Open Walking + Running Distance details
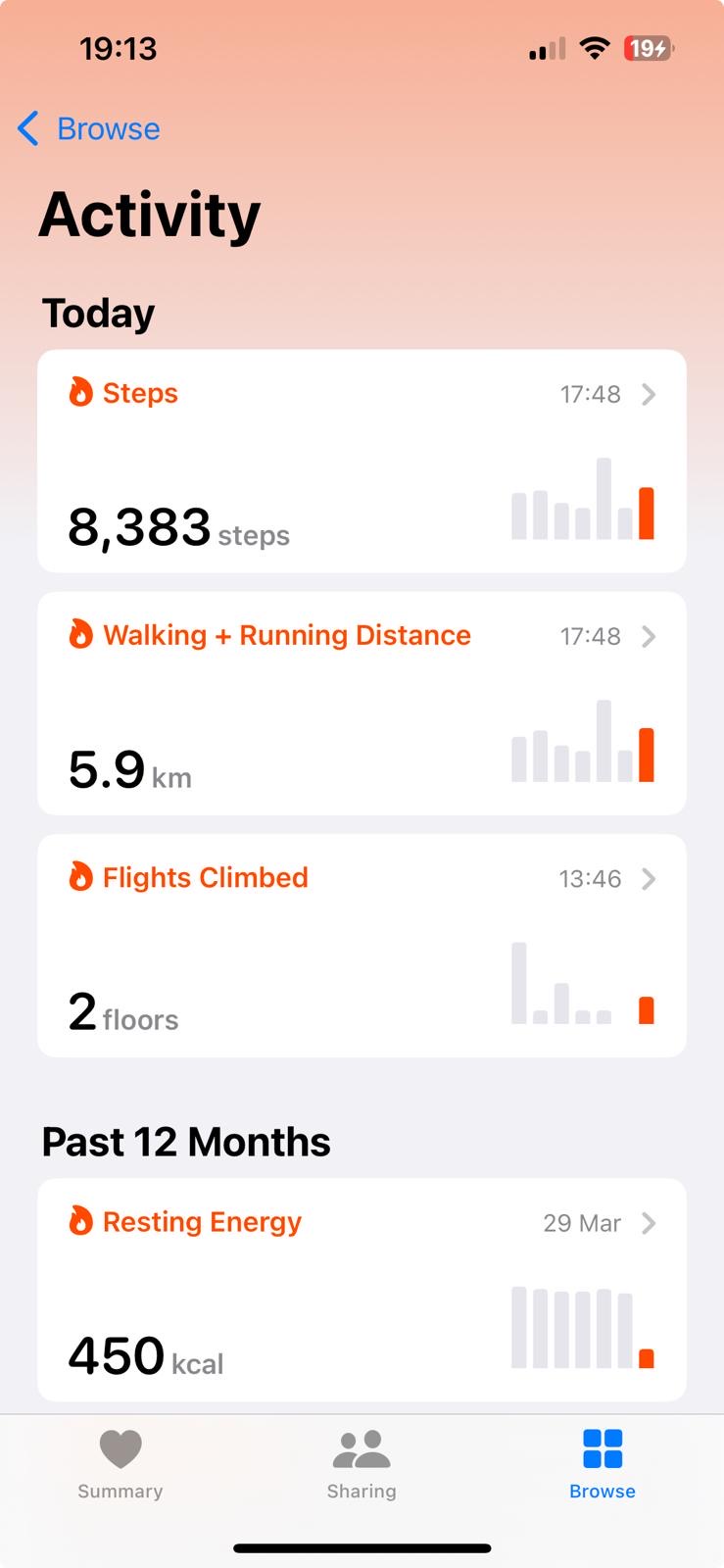Screen dimensions: 724x1568 [x=362, y=703]
